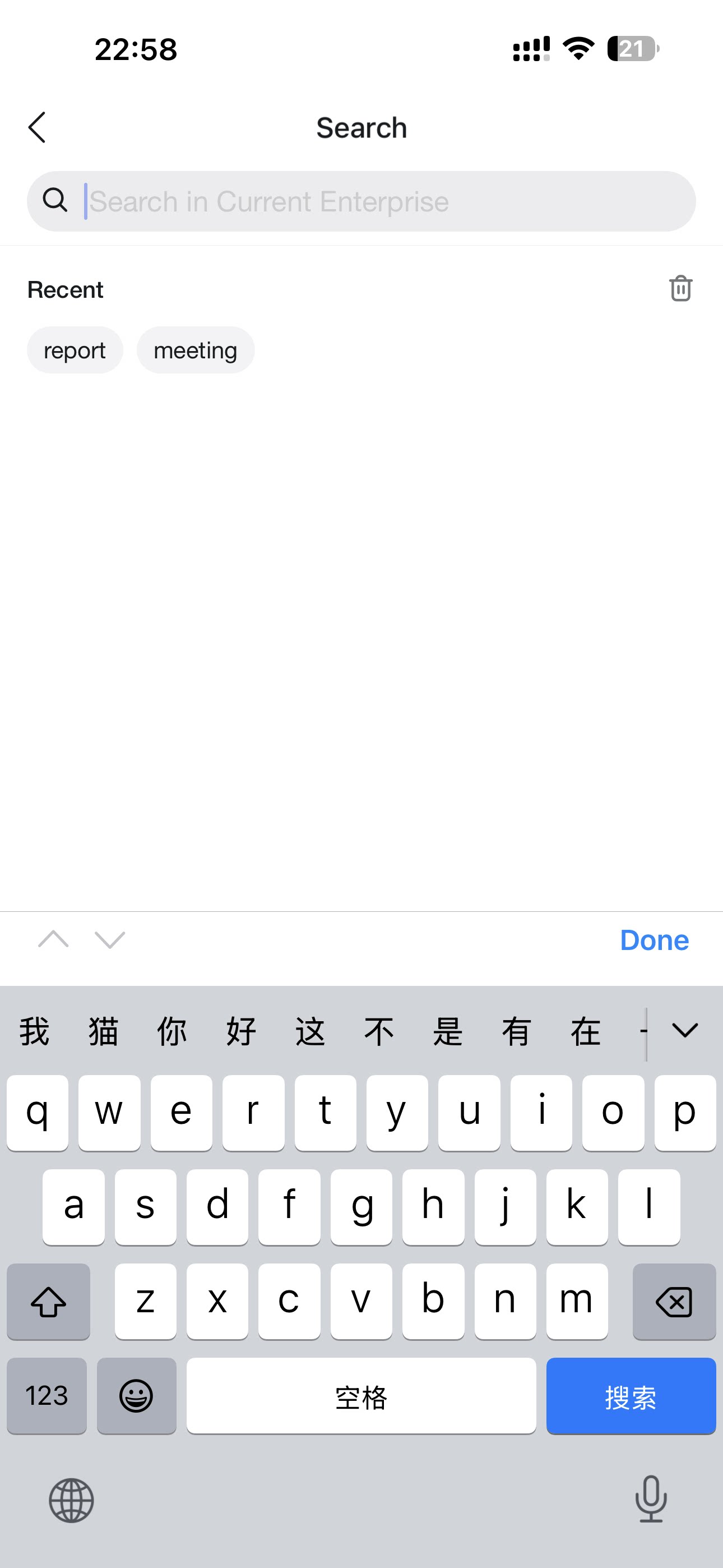This screenshot has width=723, height=1568.
Task: Start dictation with the microphone key
Action: coord(651,1499)
